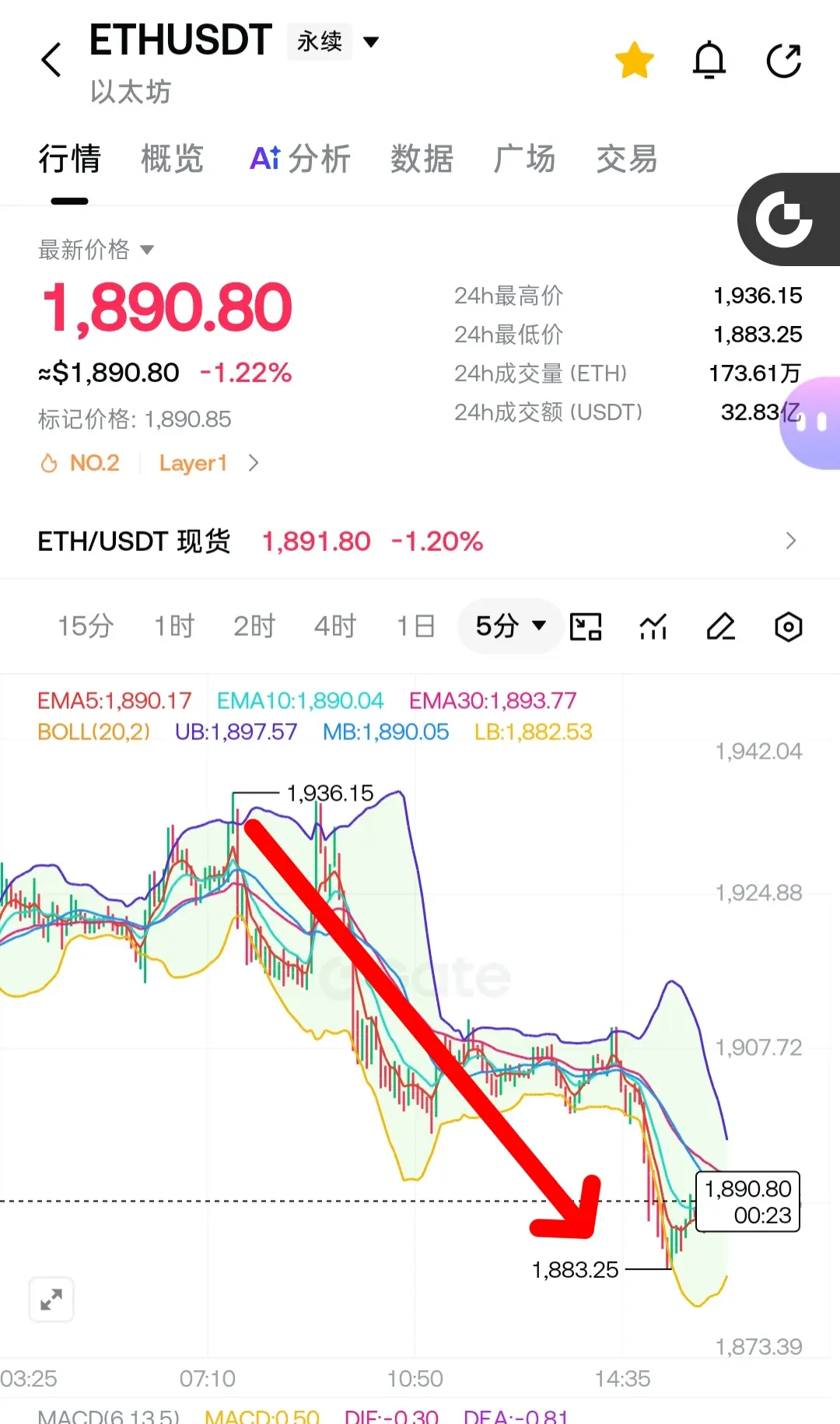This screenshot has height=1424, width=840.
Task: Choose the 4时 chart interval
Action: point(334,626)
